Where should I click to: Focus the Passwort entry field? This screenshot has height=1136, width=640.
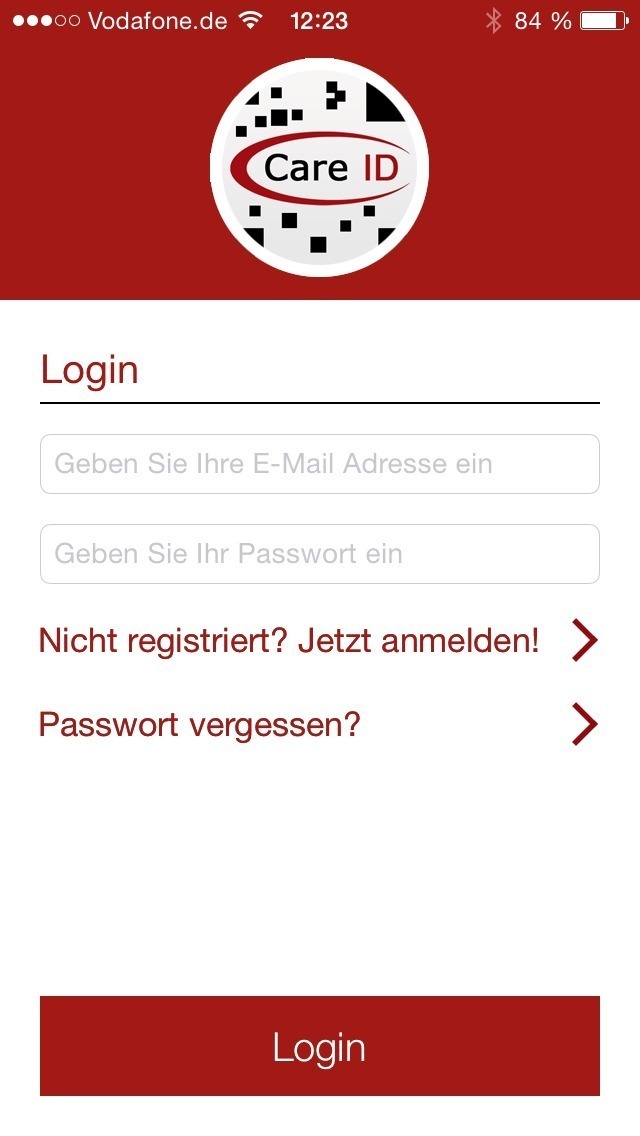click(320, 554)
